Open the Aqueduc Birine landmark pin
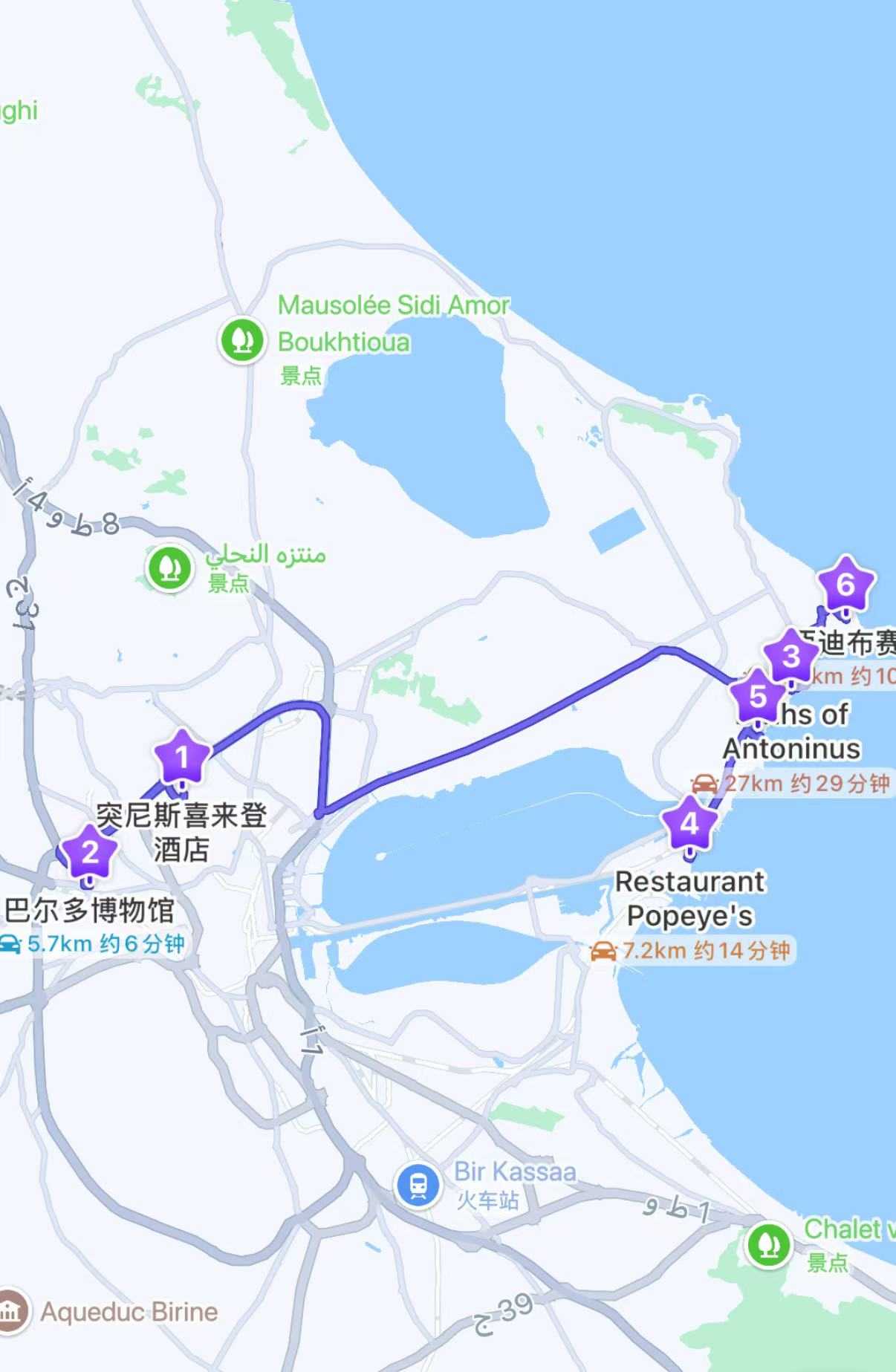The image size is (896, 1372). tap(10, 1311)
